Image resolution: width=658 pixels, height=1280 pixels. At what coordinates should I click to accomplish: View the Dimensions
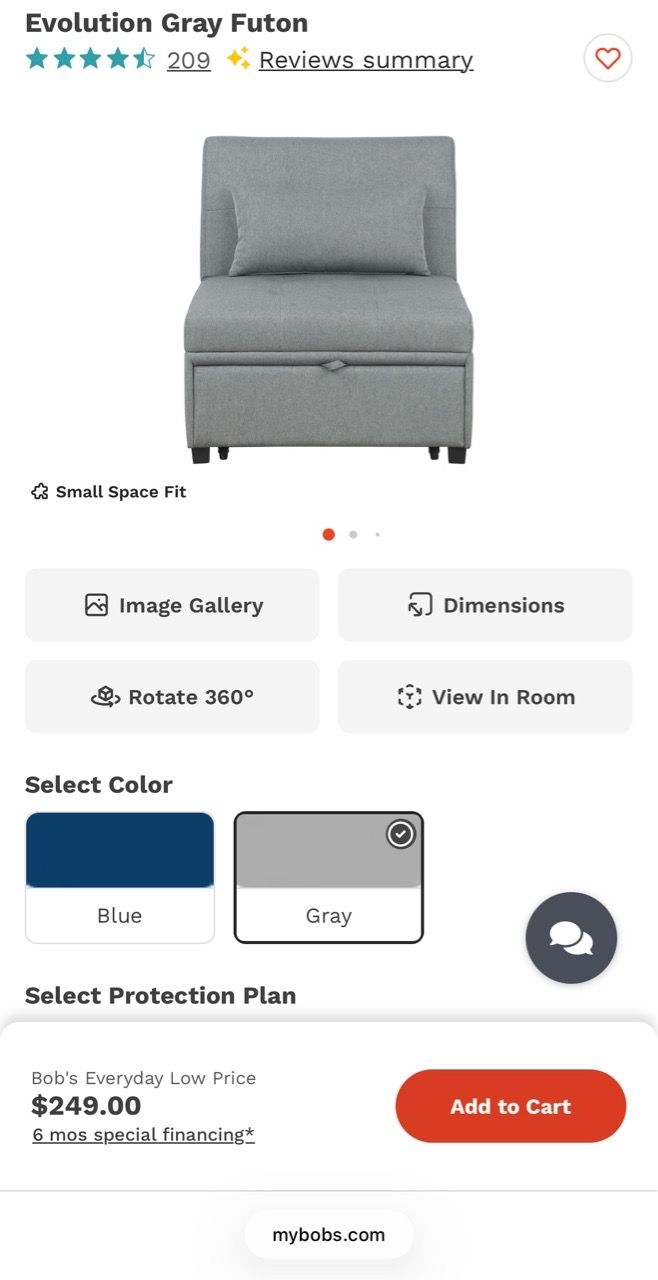click(485, 605)
